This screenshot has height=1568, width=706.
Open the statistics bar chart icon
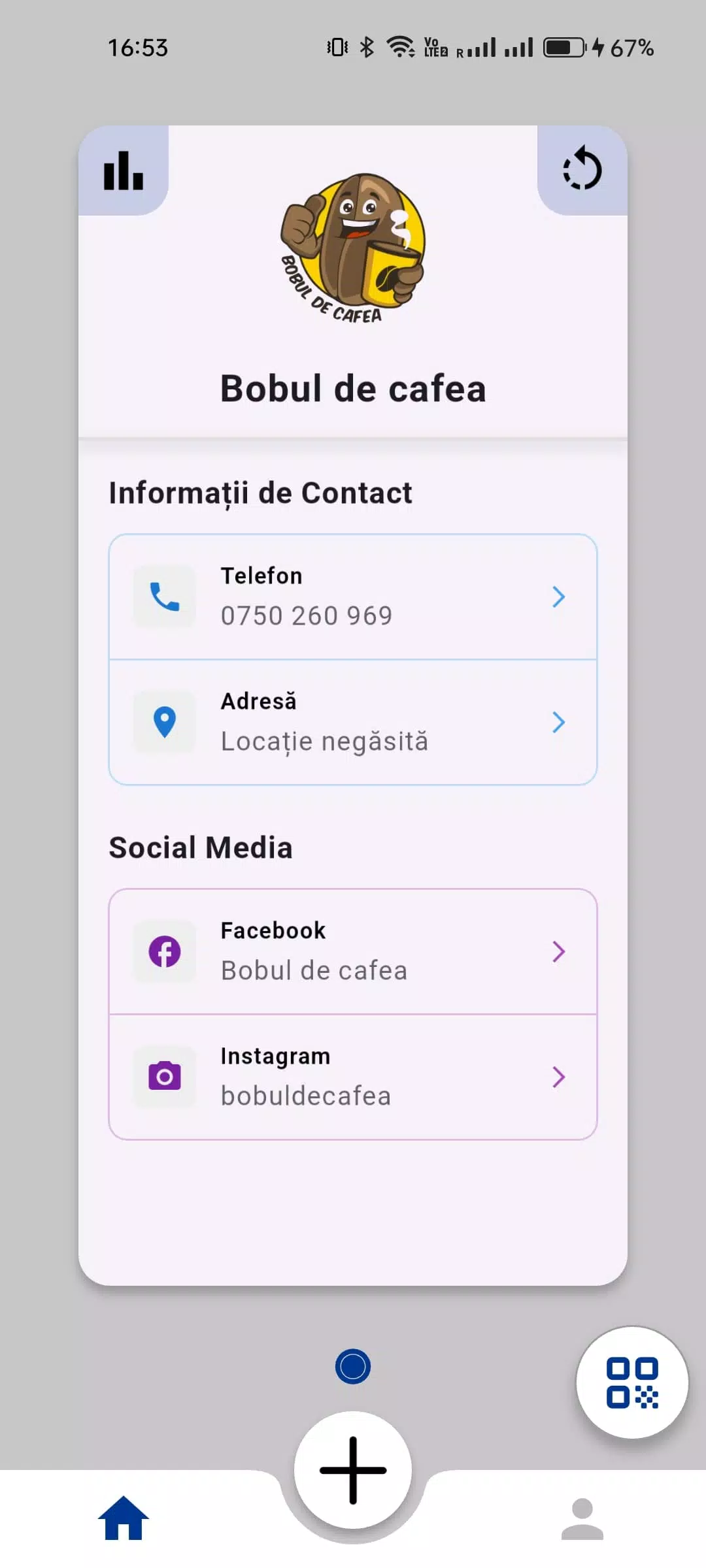coord(123,171)
